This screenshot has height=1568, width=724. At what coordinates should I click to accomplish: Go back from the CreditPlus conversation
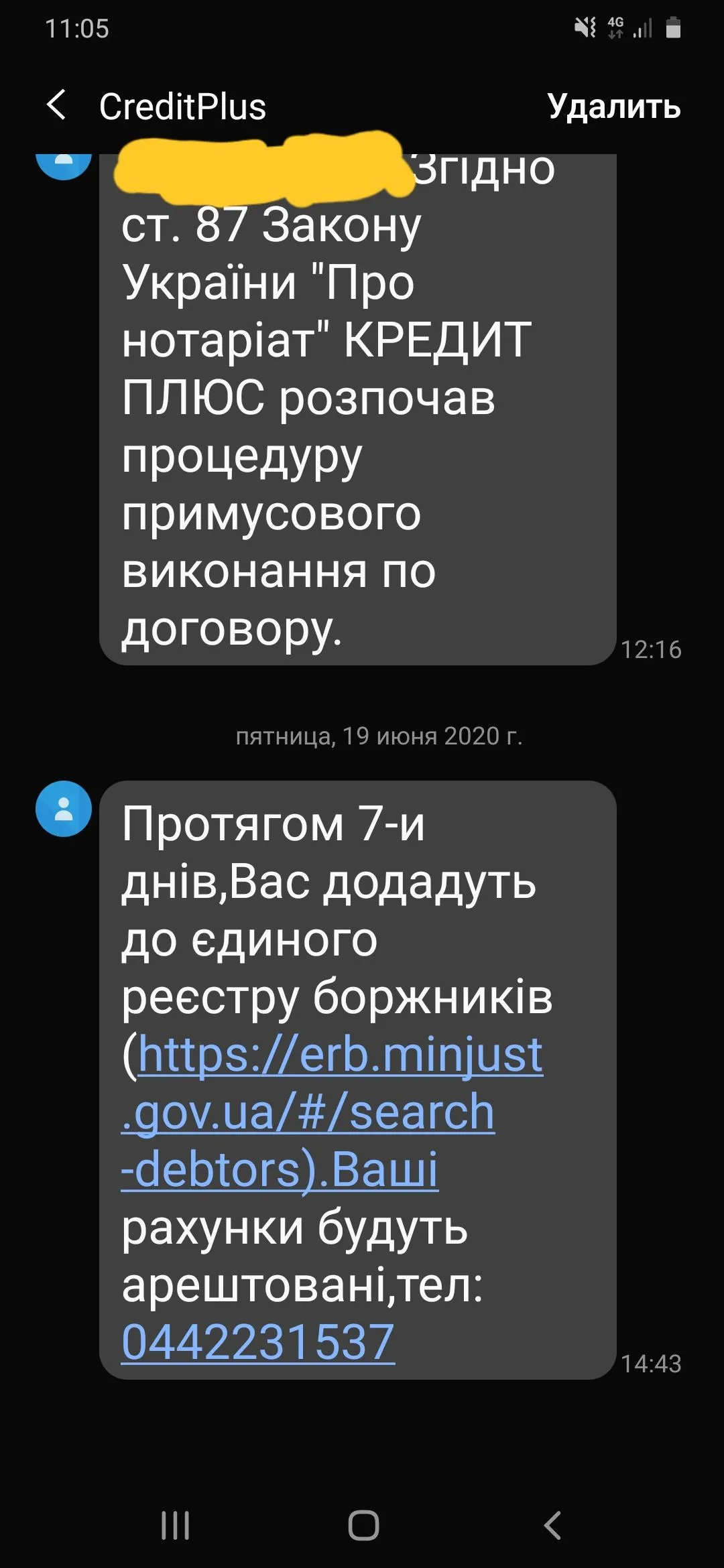pyautogui.click(x=57, y=105)
